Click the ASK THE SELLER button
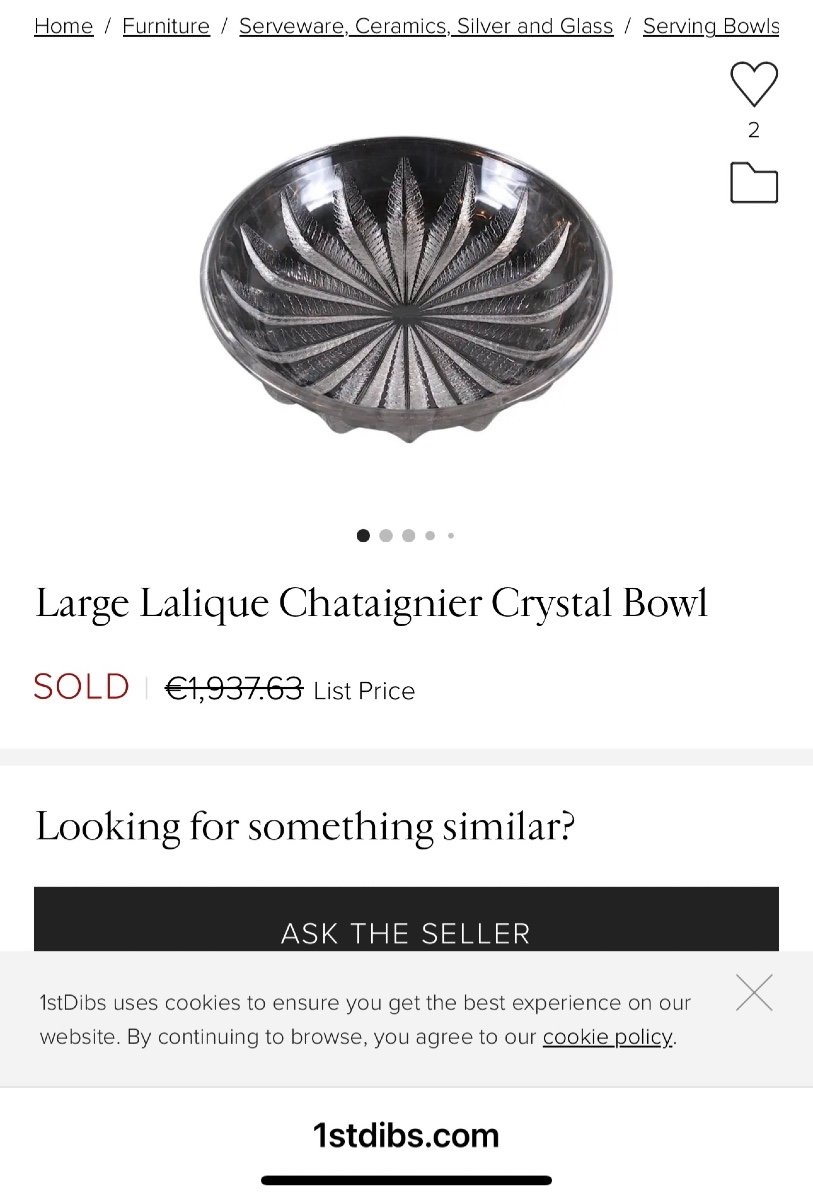The width and height of the screenshot is (813, 1200). [406, 932]
